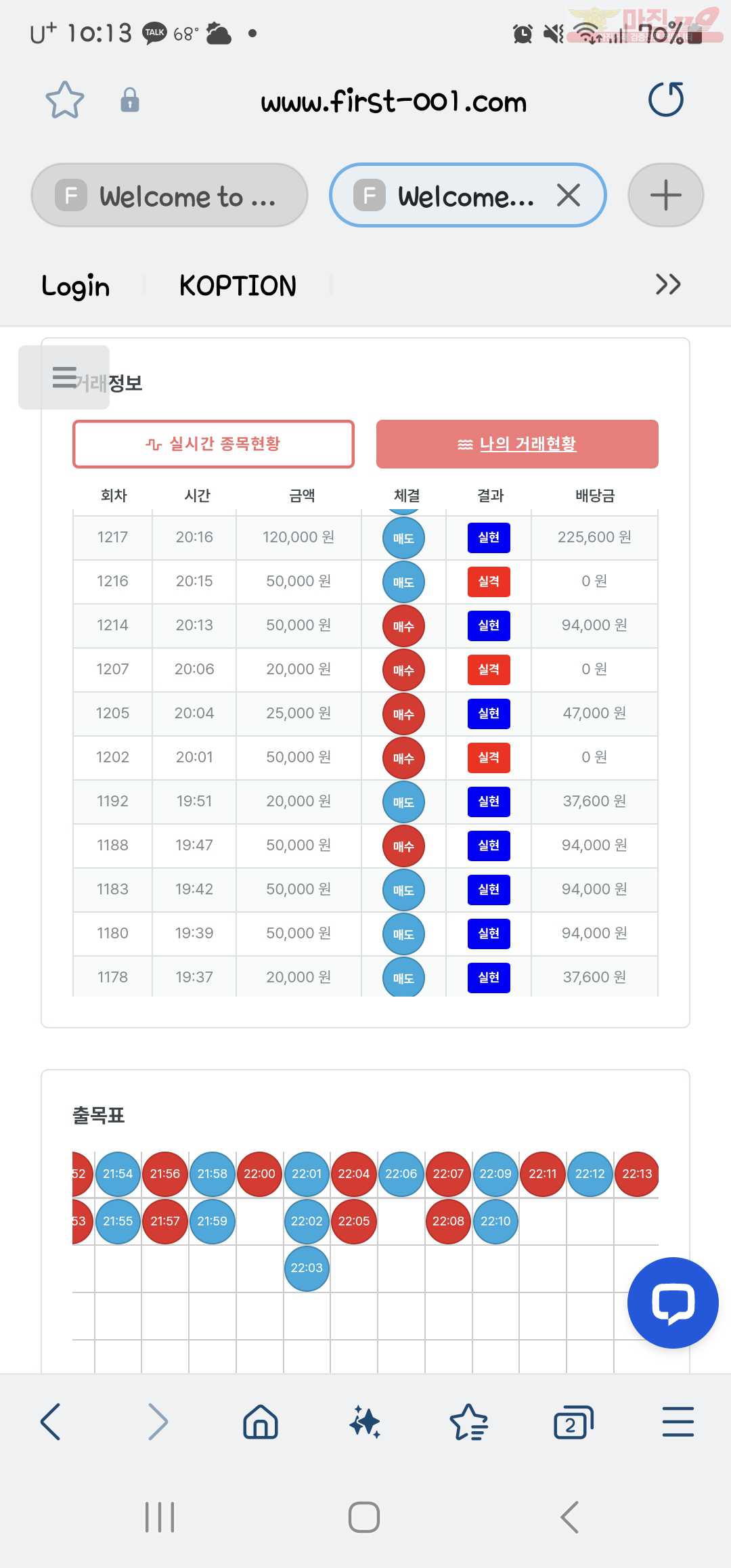Go back to previous page in browser
This screenshot has width=731, height=1568.
(x=51, y=1421)
